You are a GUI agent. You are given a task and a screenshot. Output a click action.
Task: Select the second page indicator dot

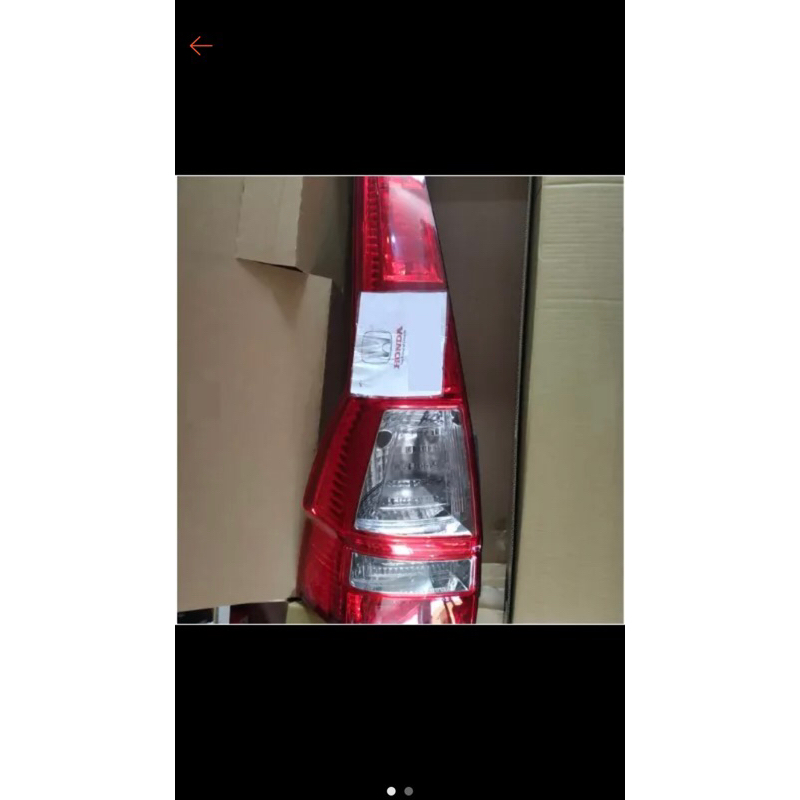click(x=409, y=791)
